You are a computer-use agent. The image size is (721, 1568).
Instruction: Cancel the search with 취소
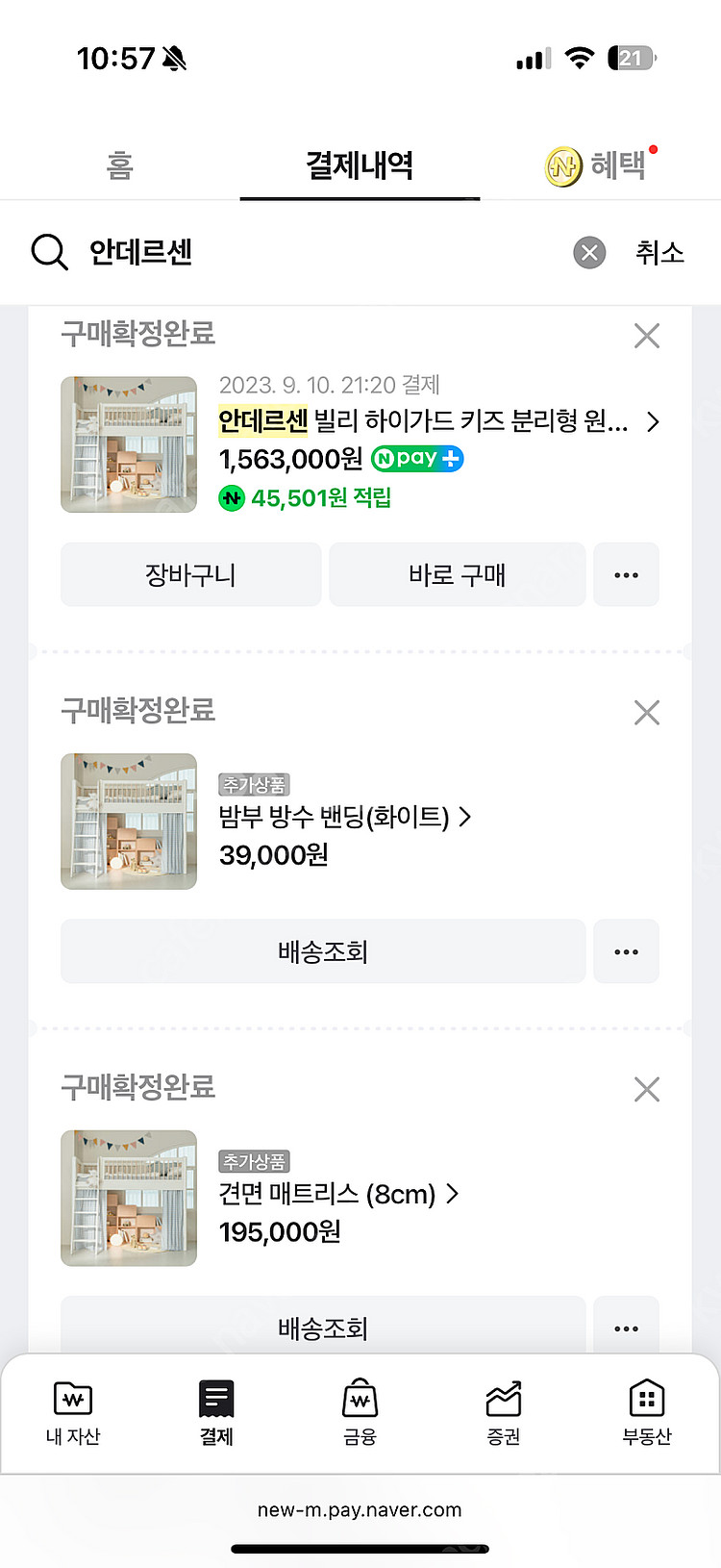coord(660,253)
